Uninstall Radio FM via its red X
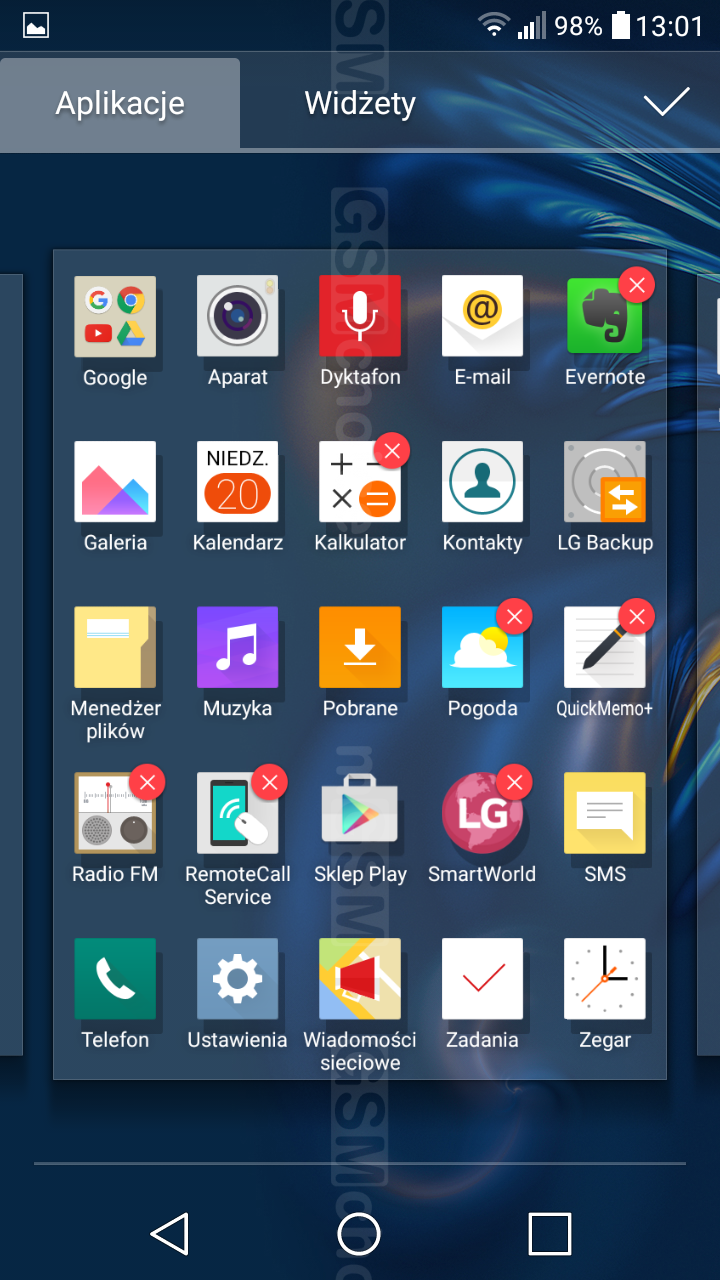This screenshot has width=720, height=1280. (148, 782)
